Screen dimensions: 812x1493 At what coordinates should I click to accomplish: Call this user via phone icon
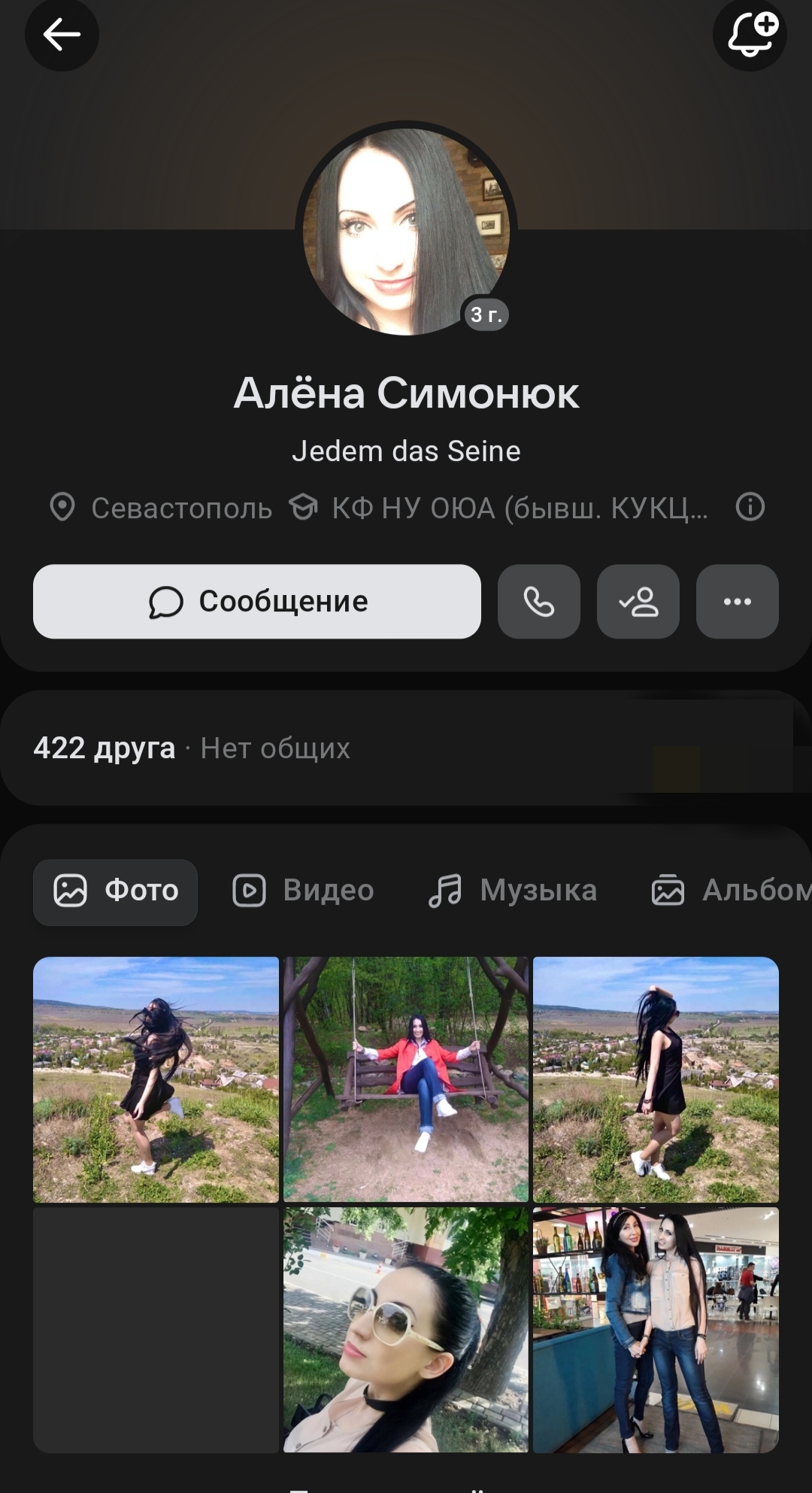click(x=538, y=602)
